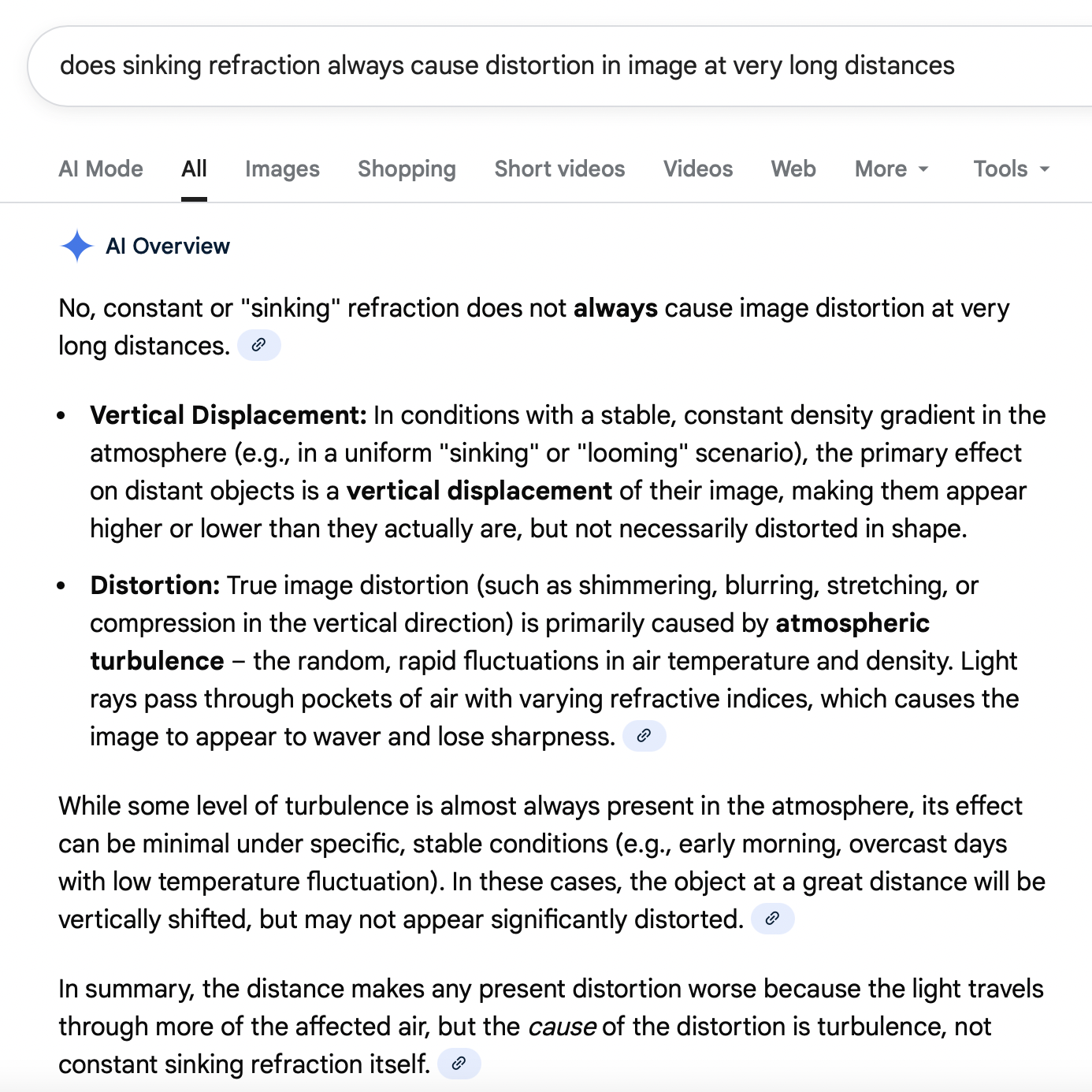Open source link after 'significantly distorted.'
1092x1092 pixels.
[x=772, y=919]
